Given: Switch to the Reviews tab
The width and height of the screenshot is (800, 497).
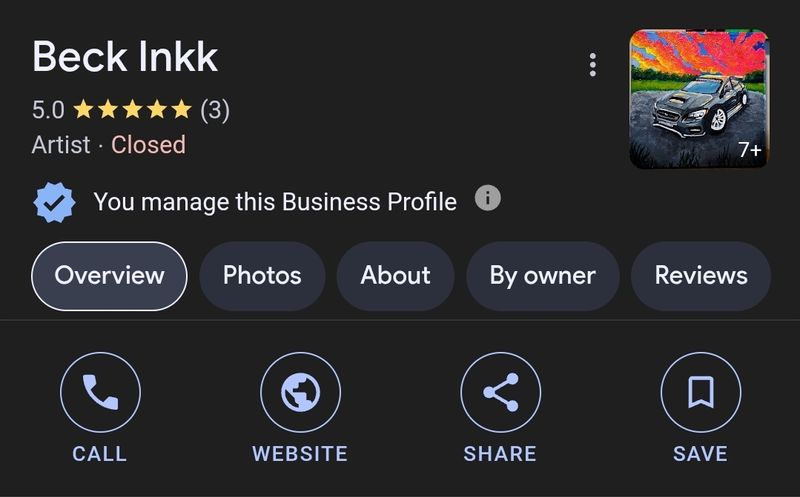Looking at the screenshot, I should [700, 276].
